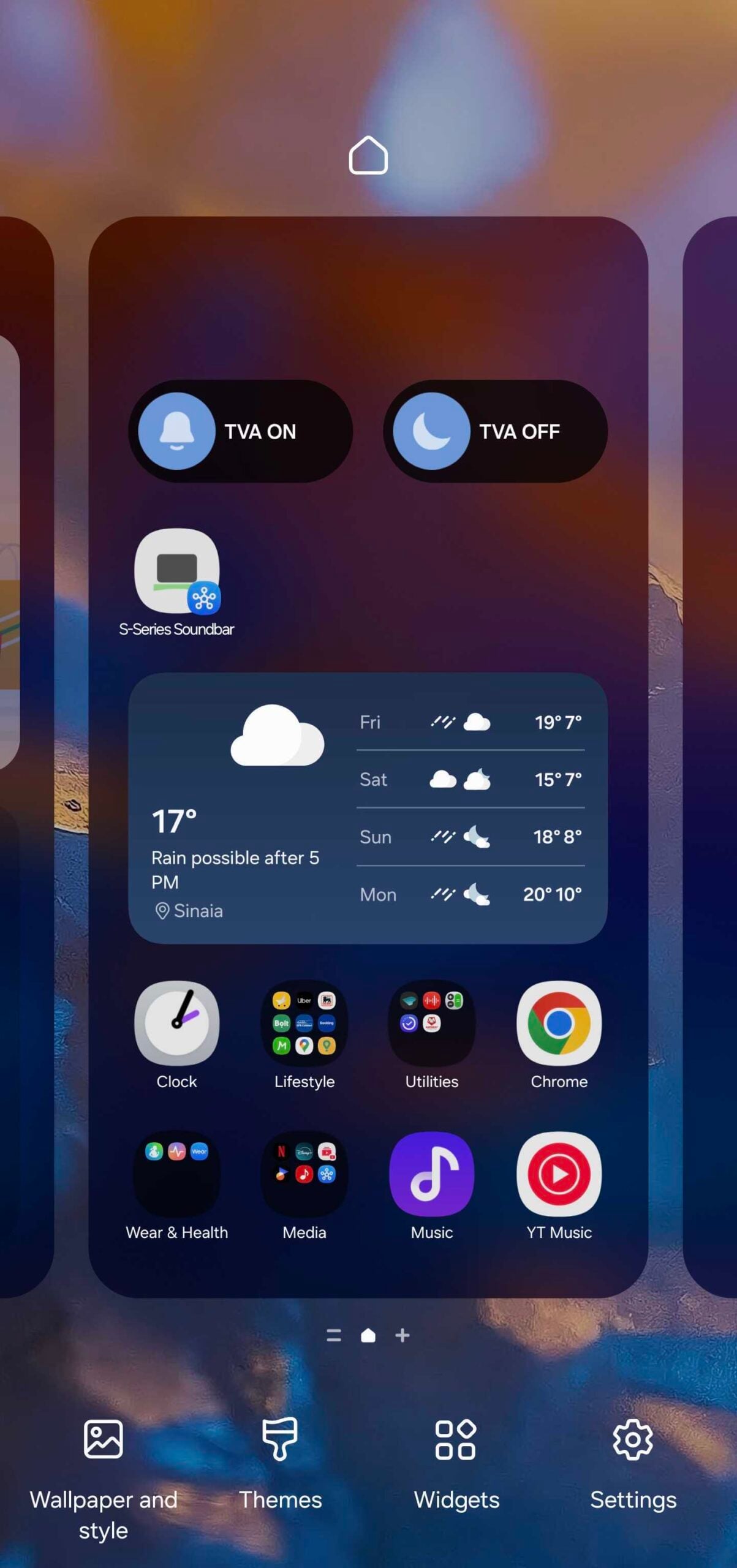Run the TVA OFF routine widget
The width and height of the screenshot is (737, 1568).
click(495, 431)
